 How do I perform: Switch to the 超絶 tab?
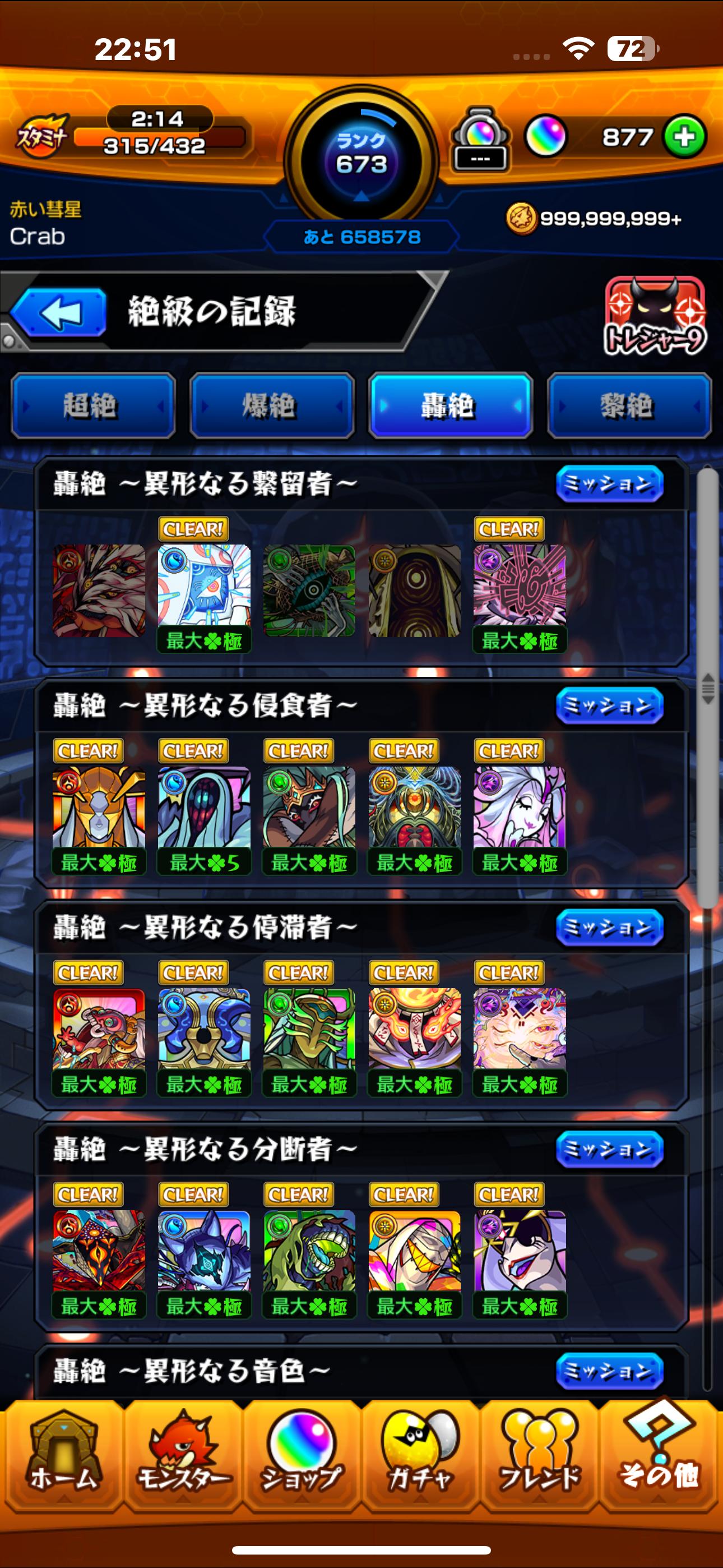click(x=93, y=405)
